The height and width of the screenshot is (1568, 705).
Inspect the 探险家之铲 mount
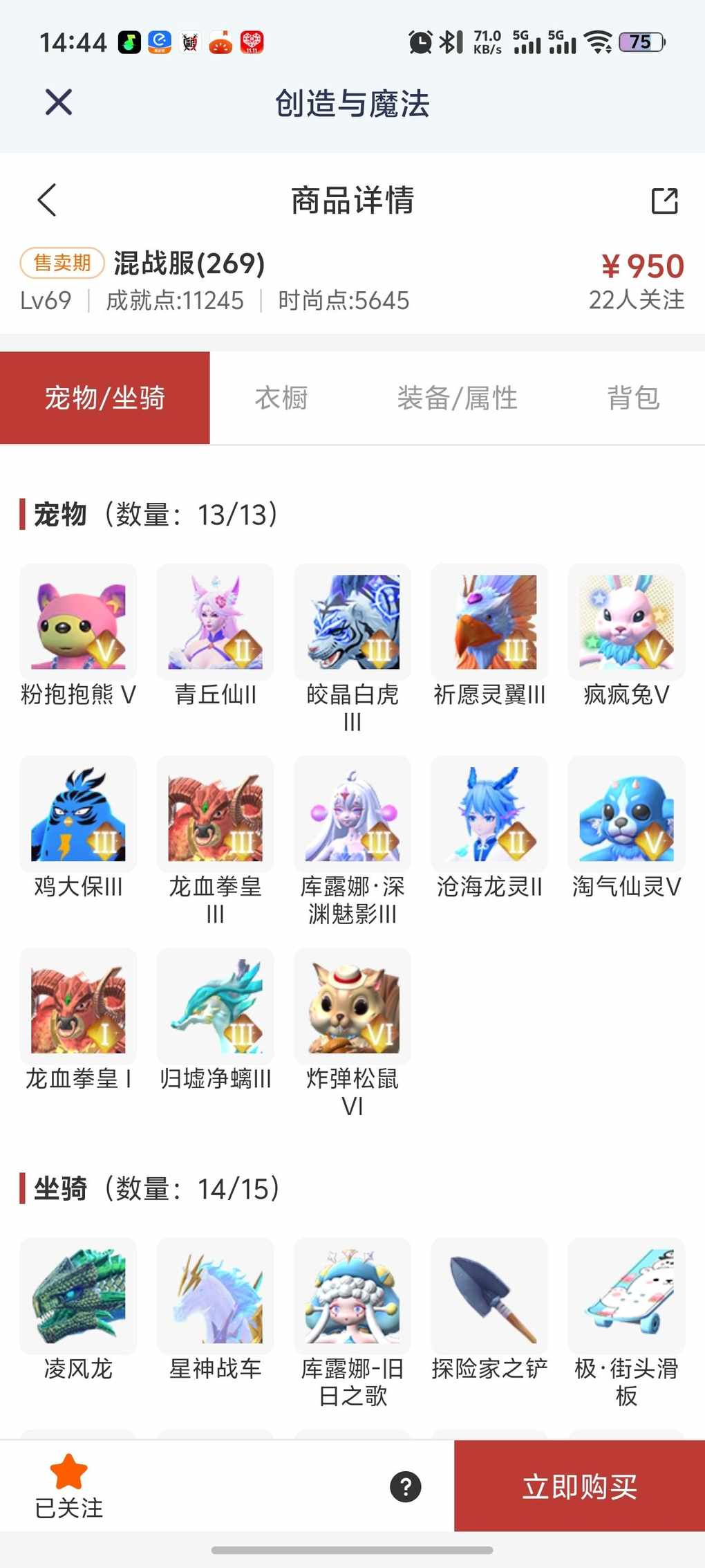coord(489,1296)
